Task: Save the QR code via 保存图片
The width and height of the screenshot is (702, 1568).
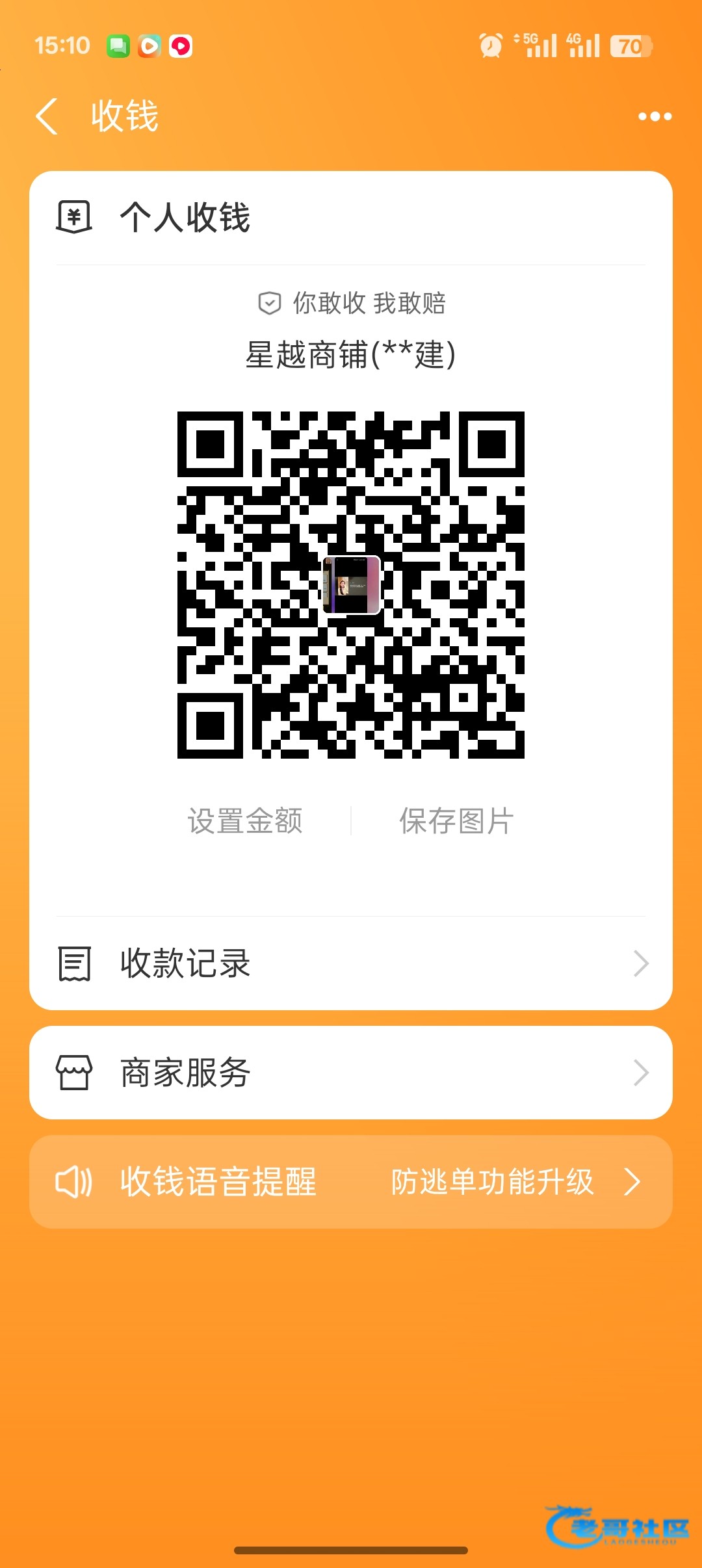Action: (x=456, y=821)
